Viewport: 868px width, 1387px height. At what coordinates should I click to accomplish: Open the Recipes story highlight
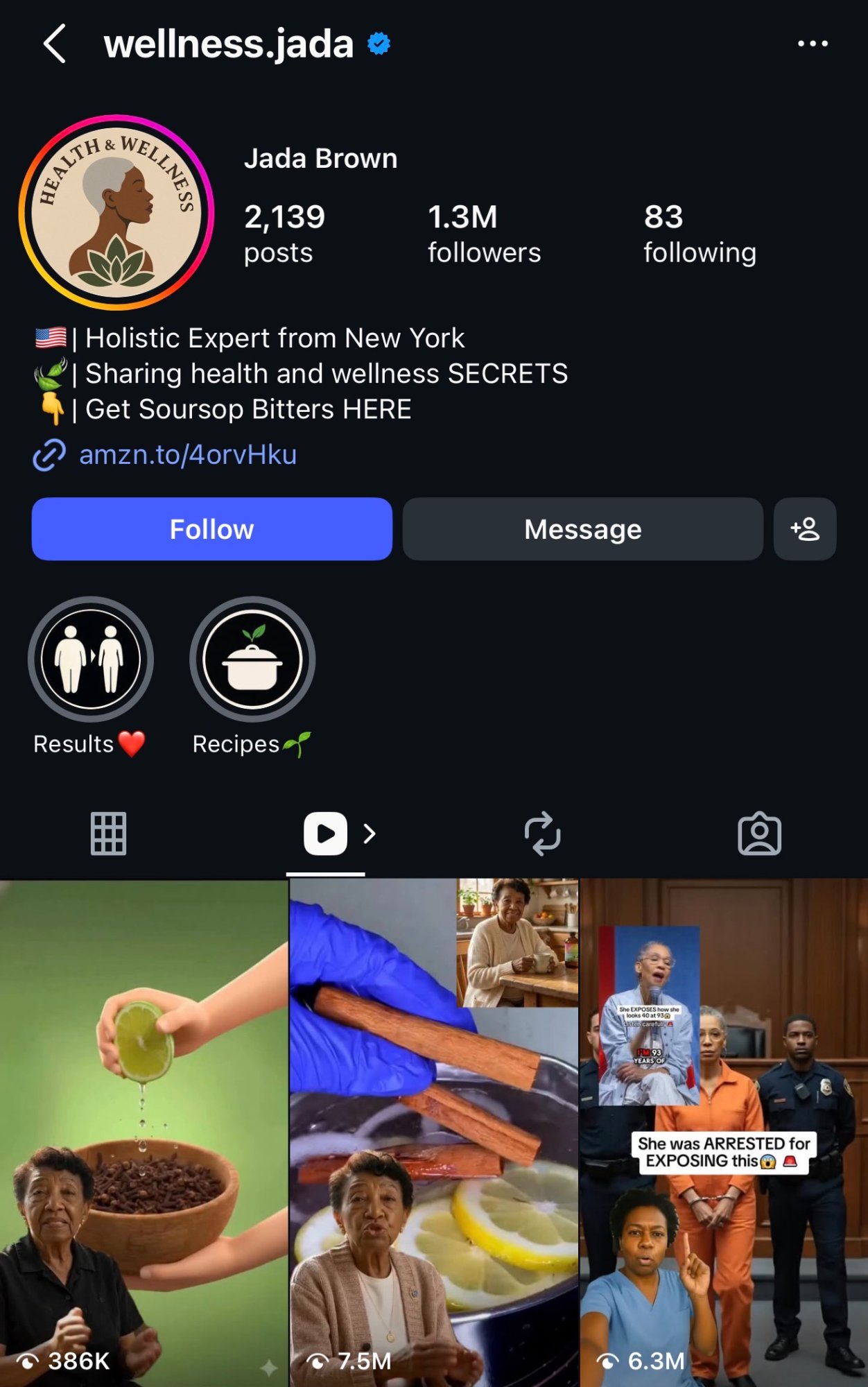pyautogui.click(x=252, y=660)
